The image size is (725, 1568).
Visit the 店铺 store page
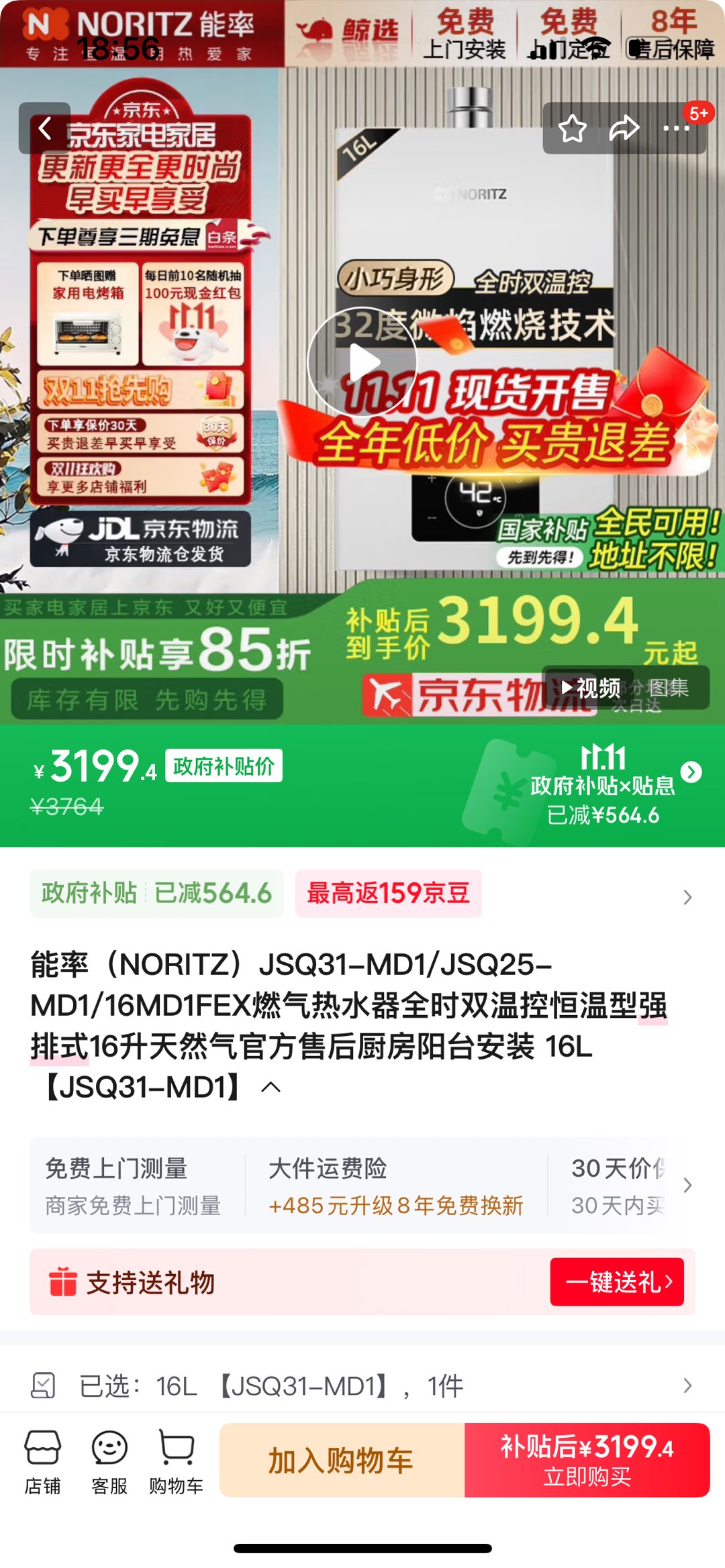tap(43, 1462)
